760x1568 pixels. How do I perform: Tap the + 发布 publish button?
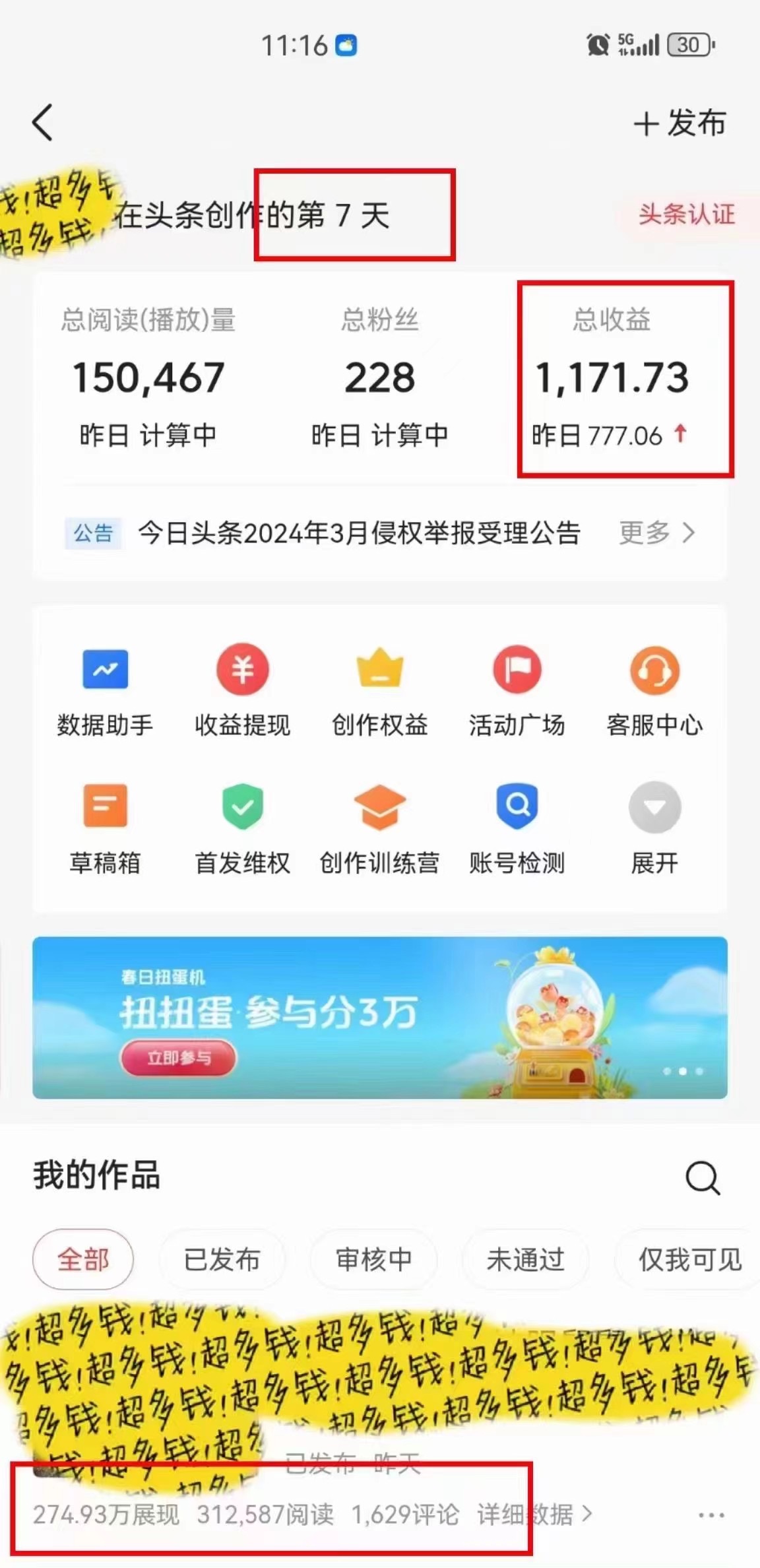680,123
